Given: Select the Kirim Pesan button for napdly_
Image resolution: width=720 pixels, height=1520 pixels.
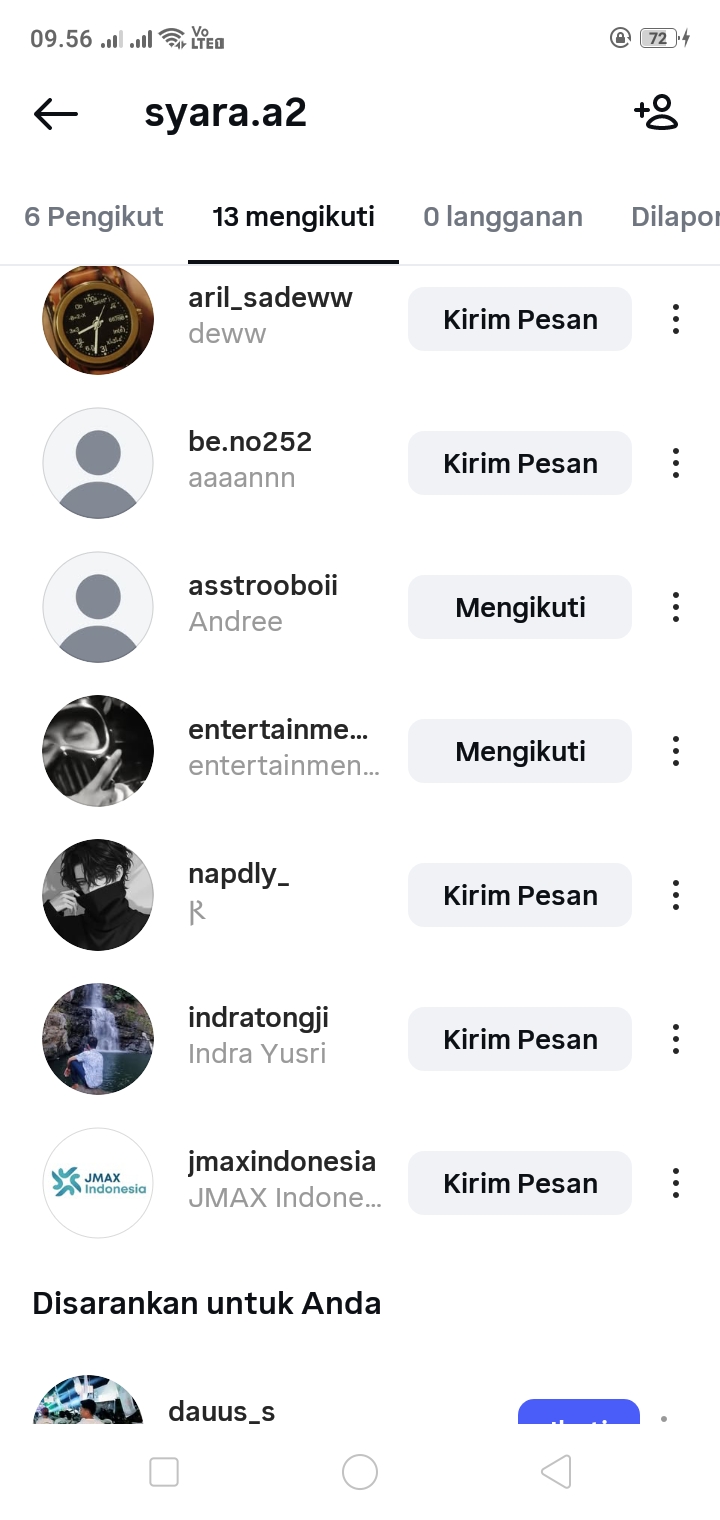Looking at the screenshot, I should click(x=520, y=896).
